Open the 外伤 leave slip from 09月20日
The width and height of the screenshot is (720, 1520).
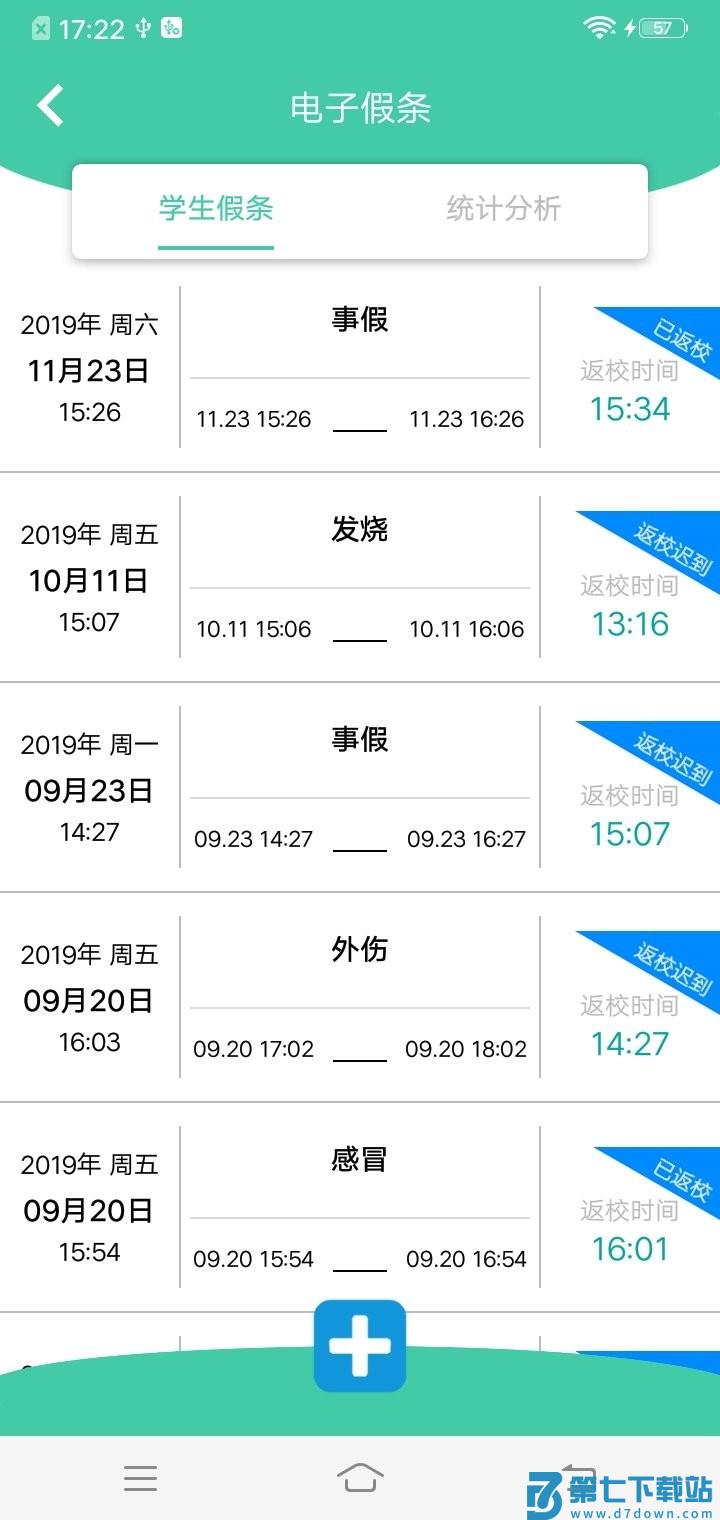(x=359, y=997)
